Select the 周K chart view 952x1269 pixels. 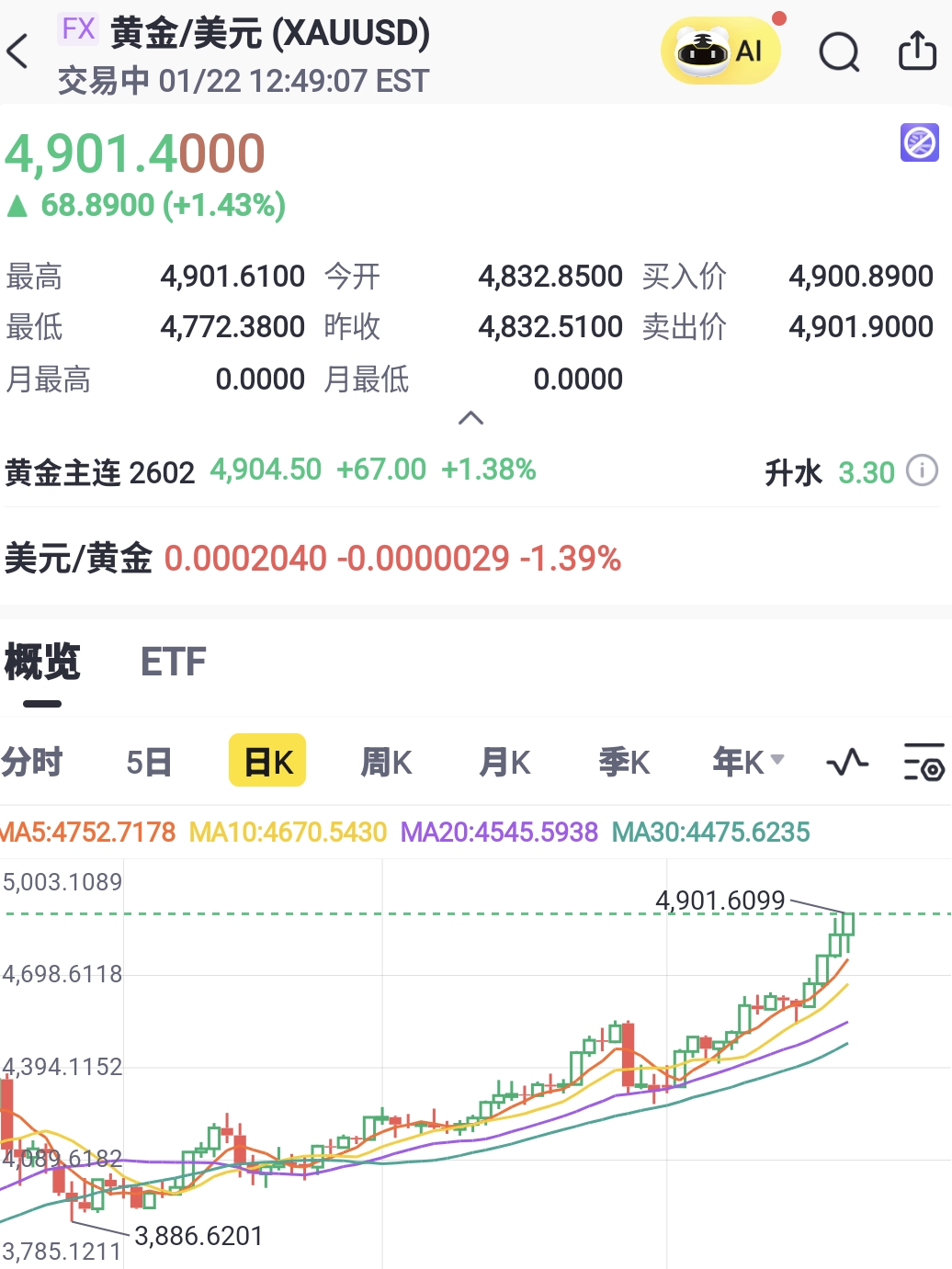(x=386, y=763)
